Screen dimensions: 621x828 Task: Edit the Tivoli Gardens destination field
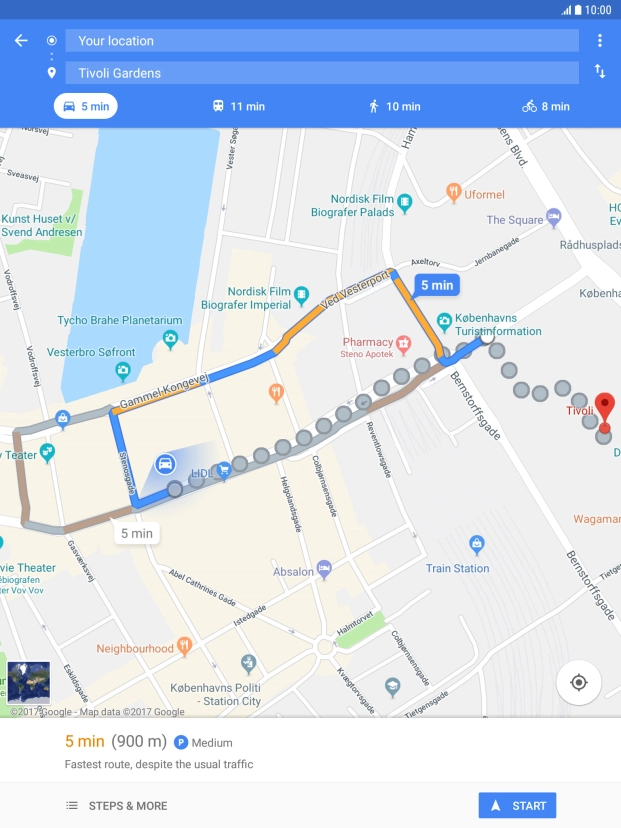(x=321, y=73)
